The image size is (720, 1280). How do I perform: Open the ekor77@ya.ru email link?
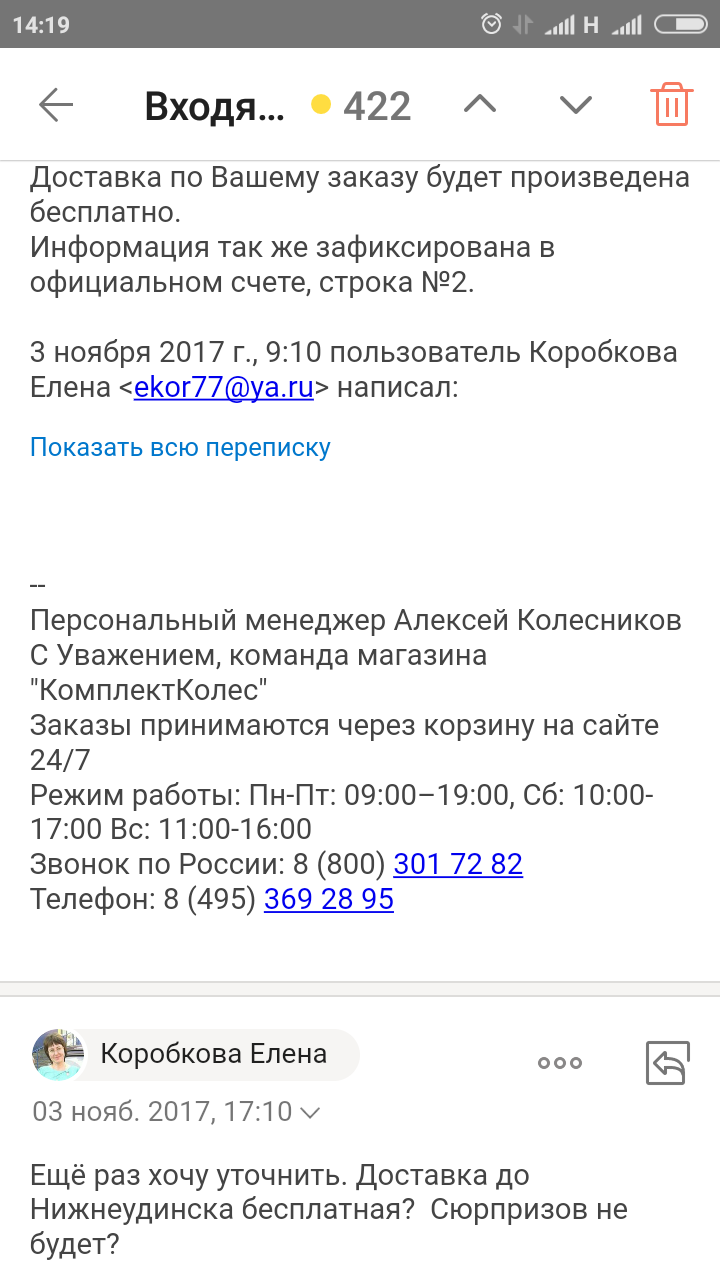click(x=224, y=388)
